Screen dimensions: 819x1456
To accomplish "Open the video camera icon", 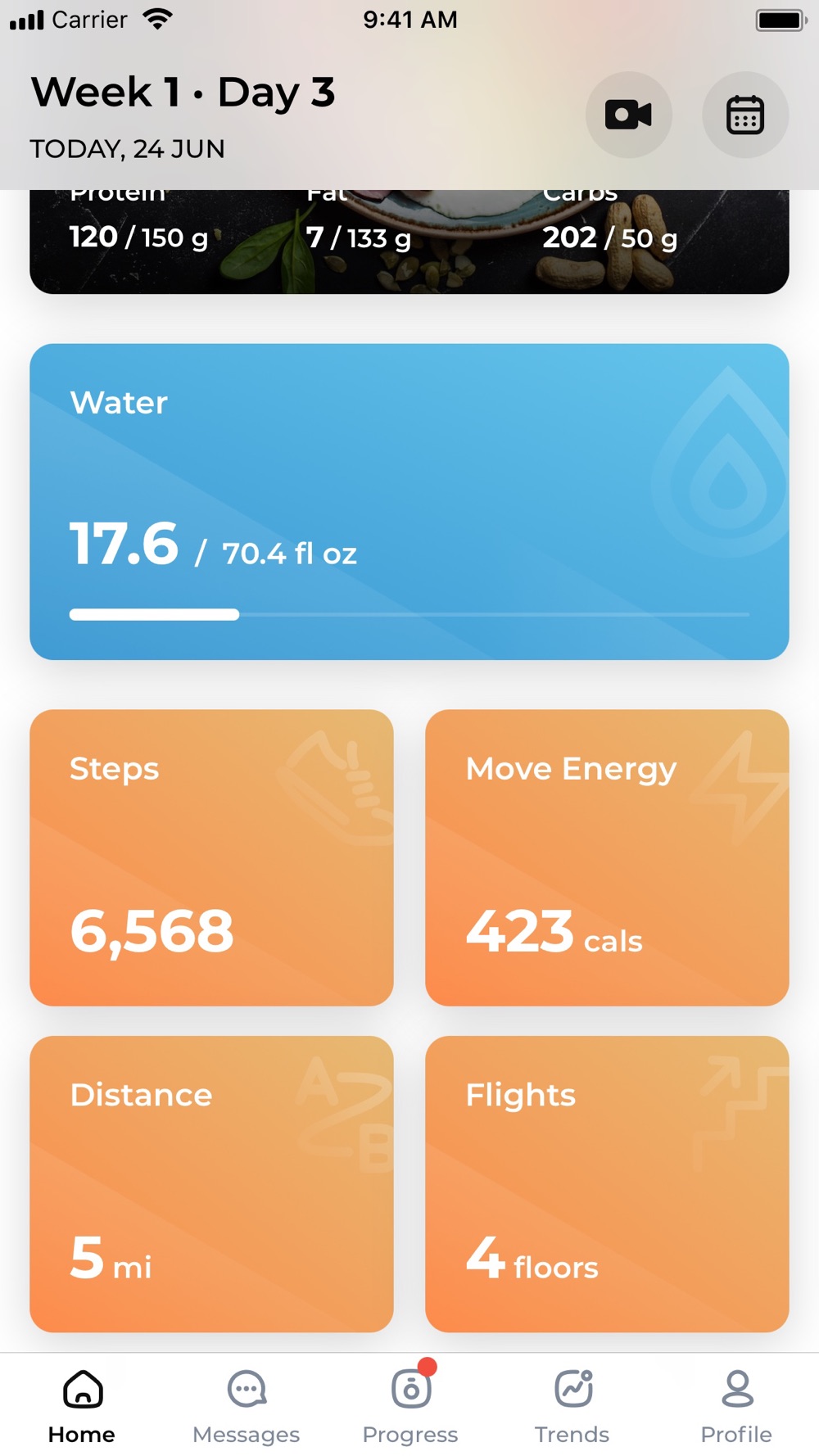I will 629,115.
